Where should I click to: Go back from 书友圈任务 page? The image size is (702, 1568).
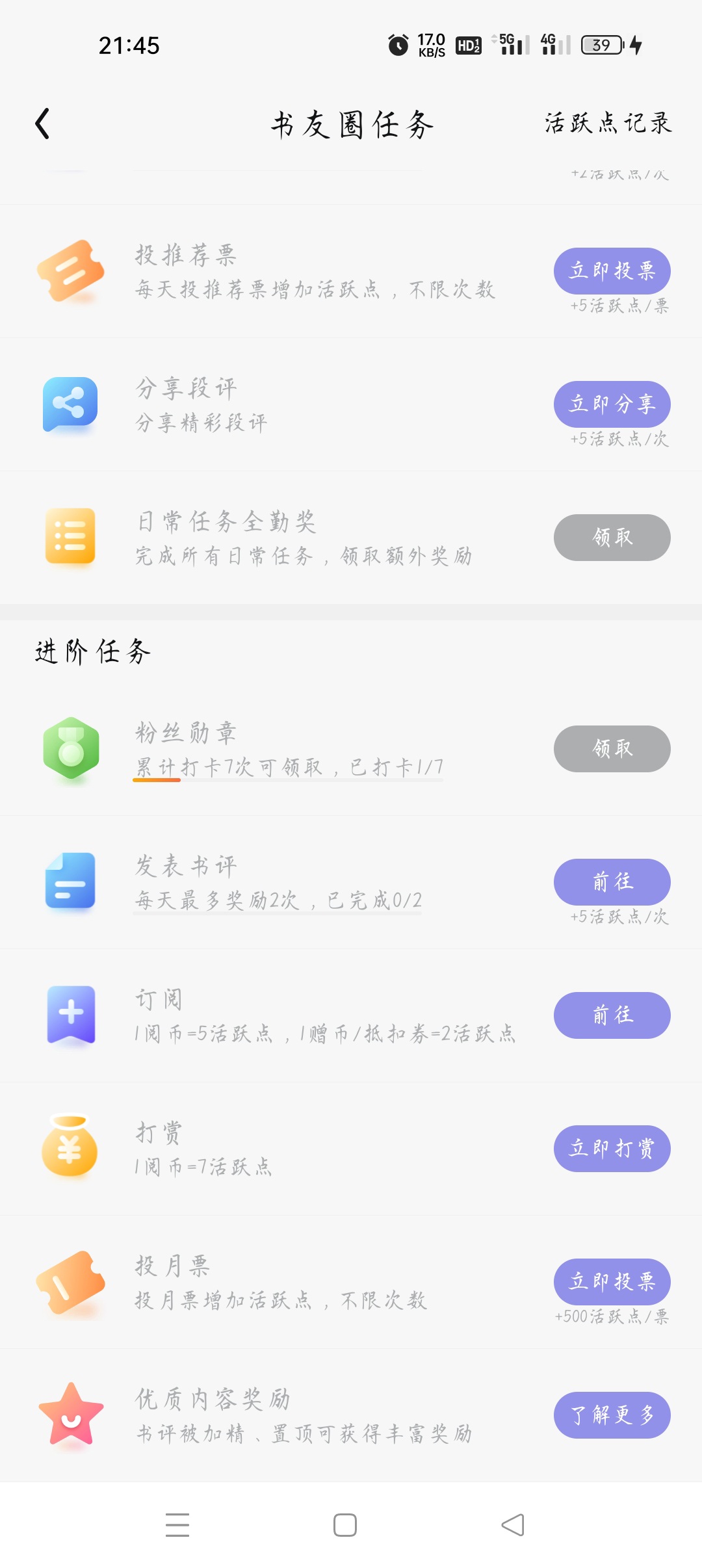tap(43, 124)
